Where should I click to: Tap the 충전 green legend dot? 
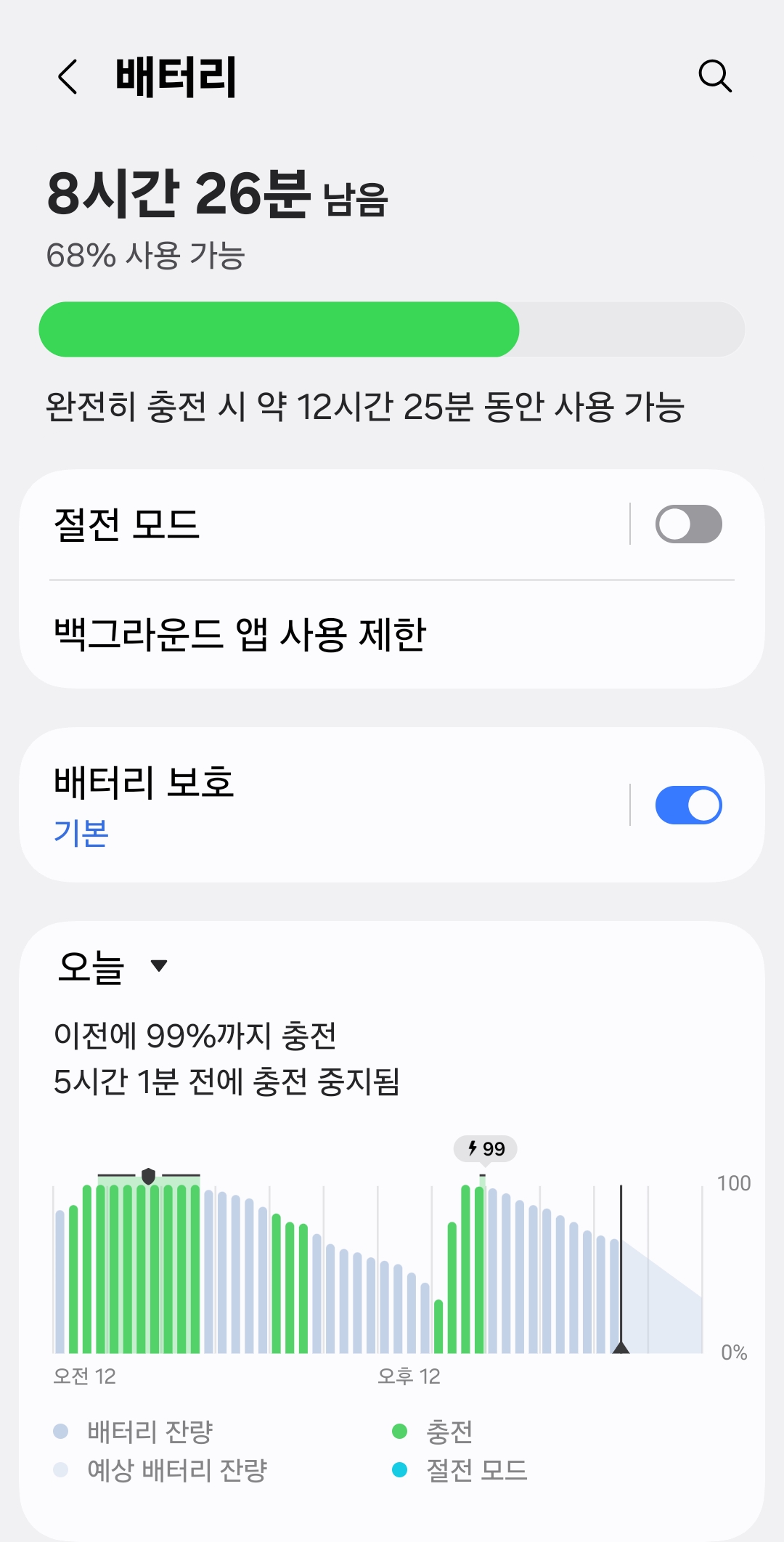pyautogui.click(x=398, y=1431)
